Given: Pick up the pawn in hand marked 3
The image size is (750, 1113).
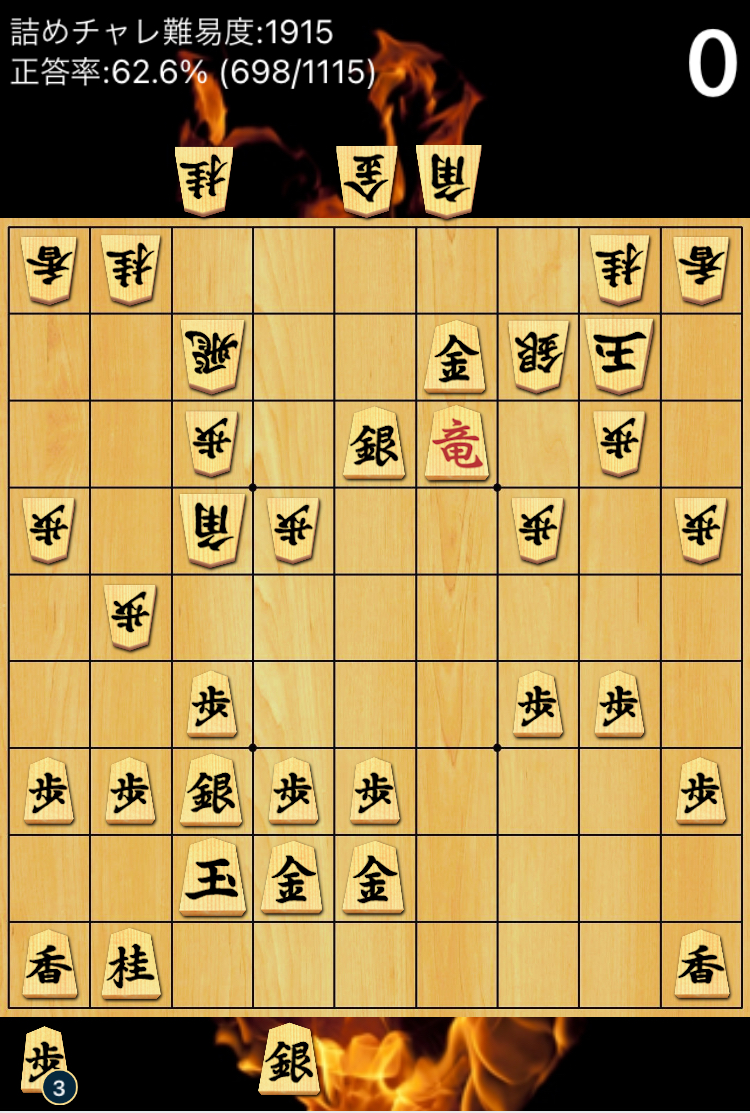Looking at the screenshot, I should pos(46,1060).
